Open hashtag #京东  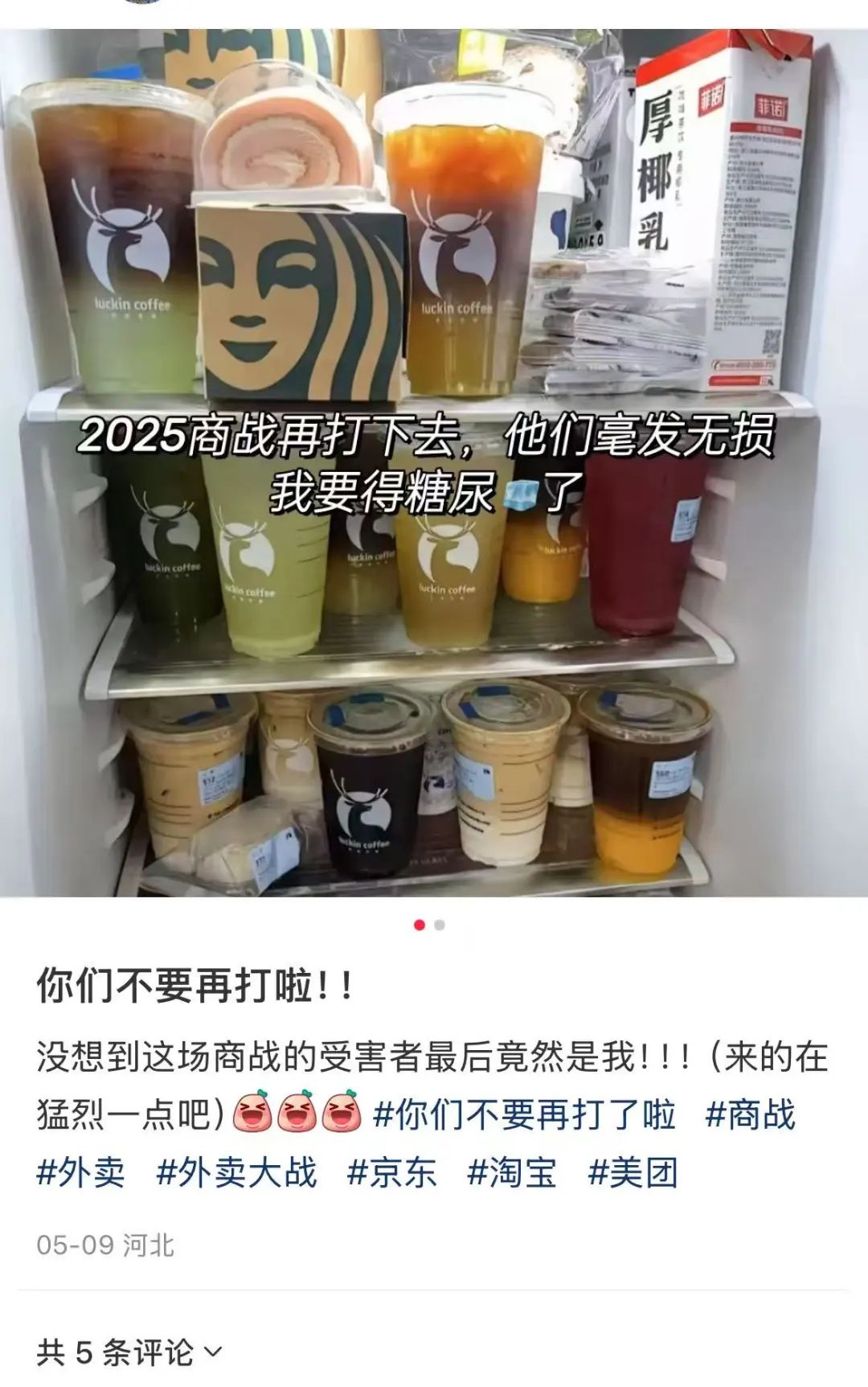pos(391,1173)
